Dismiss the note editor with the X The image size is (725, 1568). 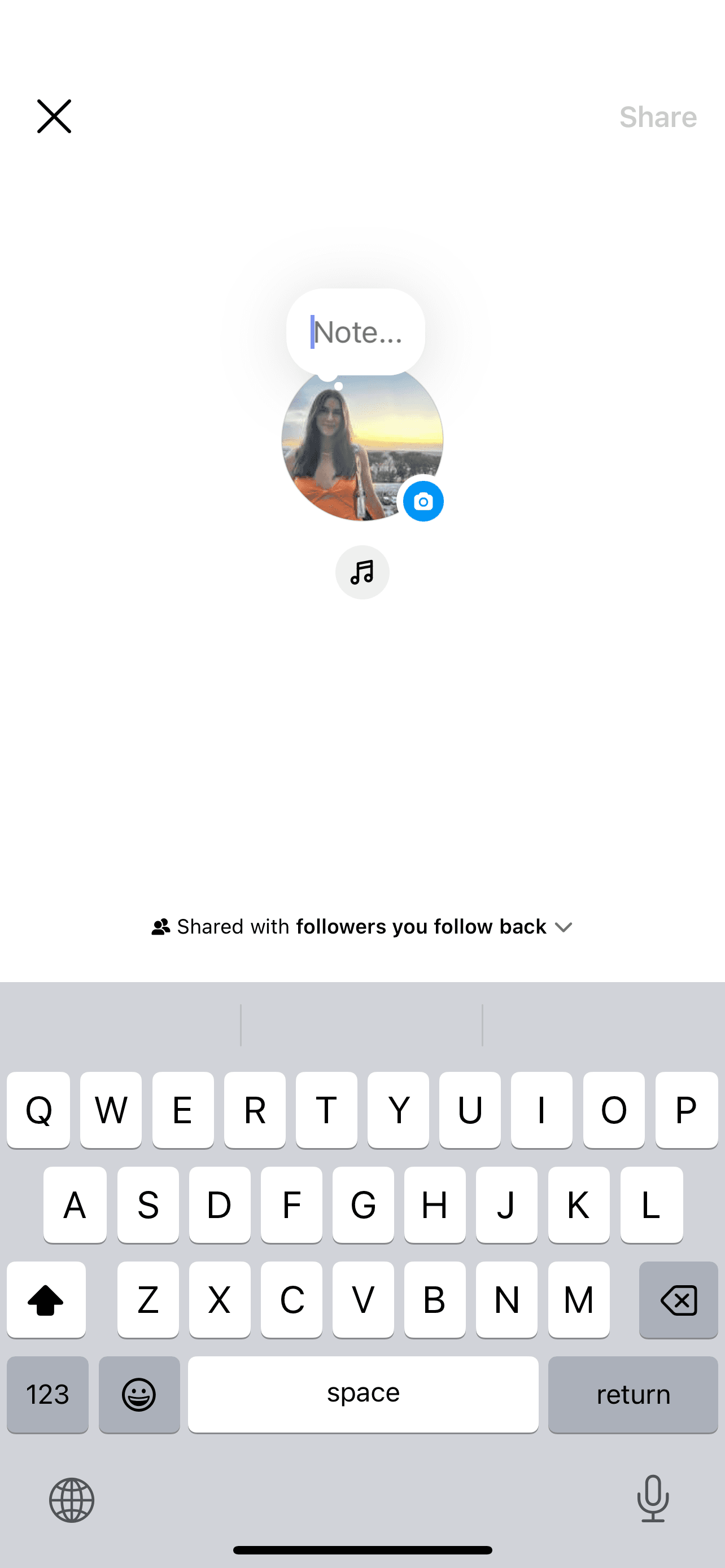click(x=54, y=116)
